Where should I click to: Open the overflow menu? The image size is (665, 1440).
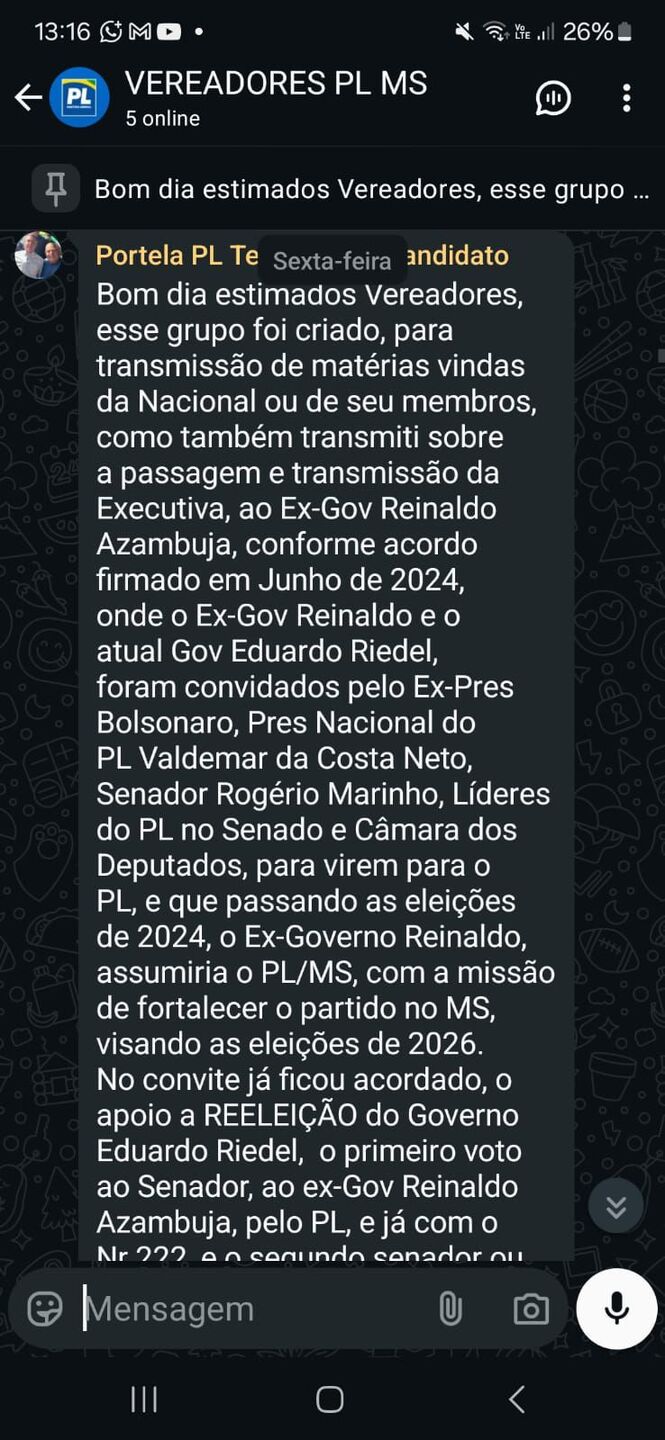(626, 98)
